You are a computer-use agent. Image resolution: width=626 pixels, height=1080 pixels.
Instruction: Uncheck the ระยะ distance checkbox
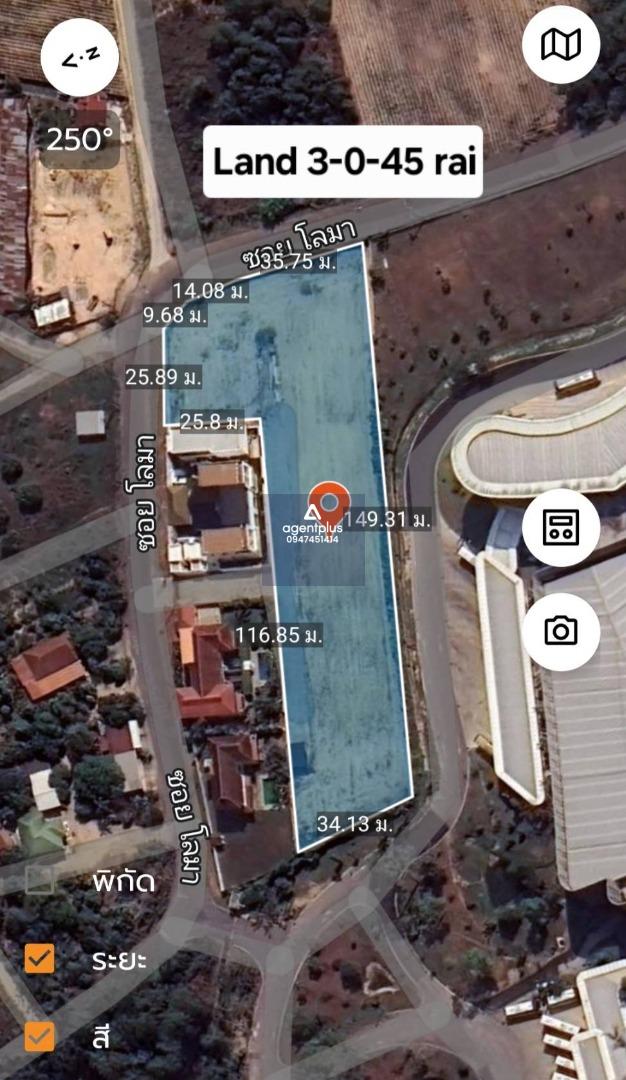point(40,959)
